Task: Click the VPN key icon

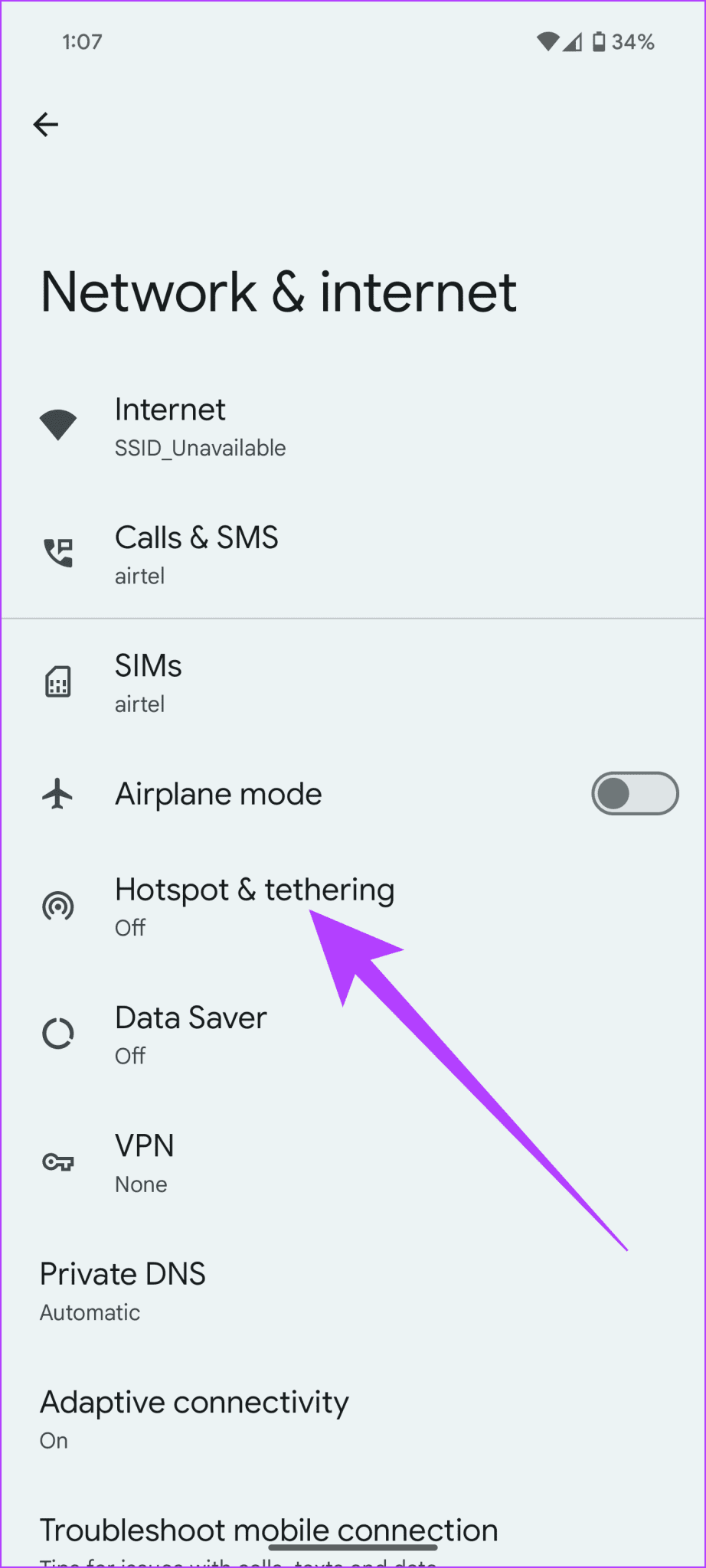Action: pos(58,1161)
